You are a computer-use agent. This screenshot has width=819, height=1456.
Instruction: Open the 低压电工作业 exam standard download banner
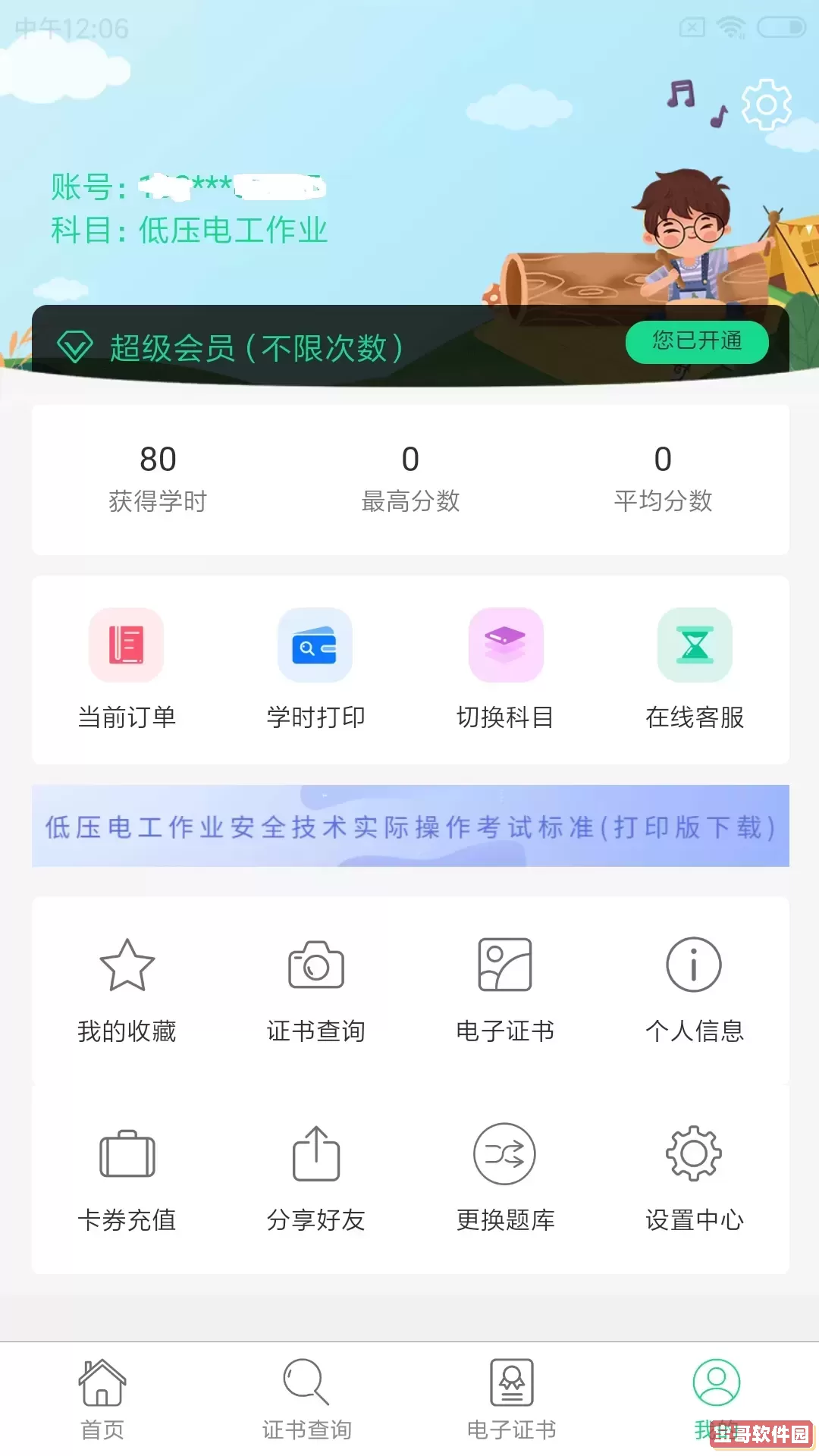click(x=410, y=826)
